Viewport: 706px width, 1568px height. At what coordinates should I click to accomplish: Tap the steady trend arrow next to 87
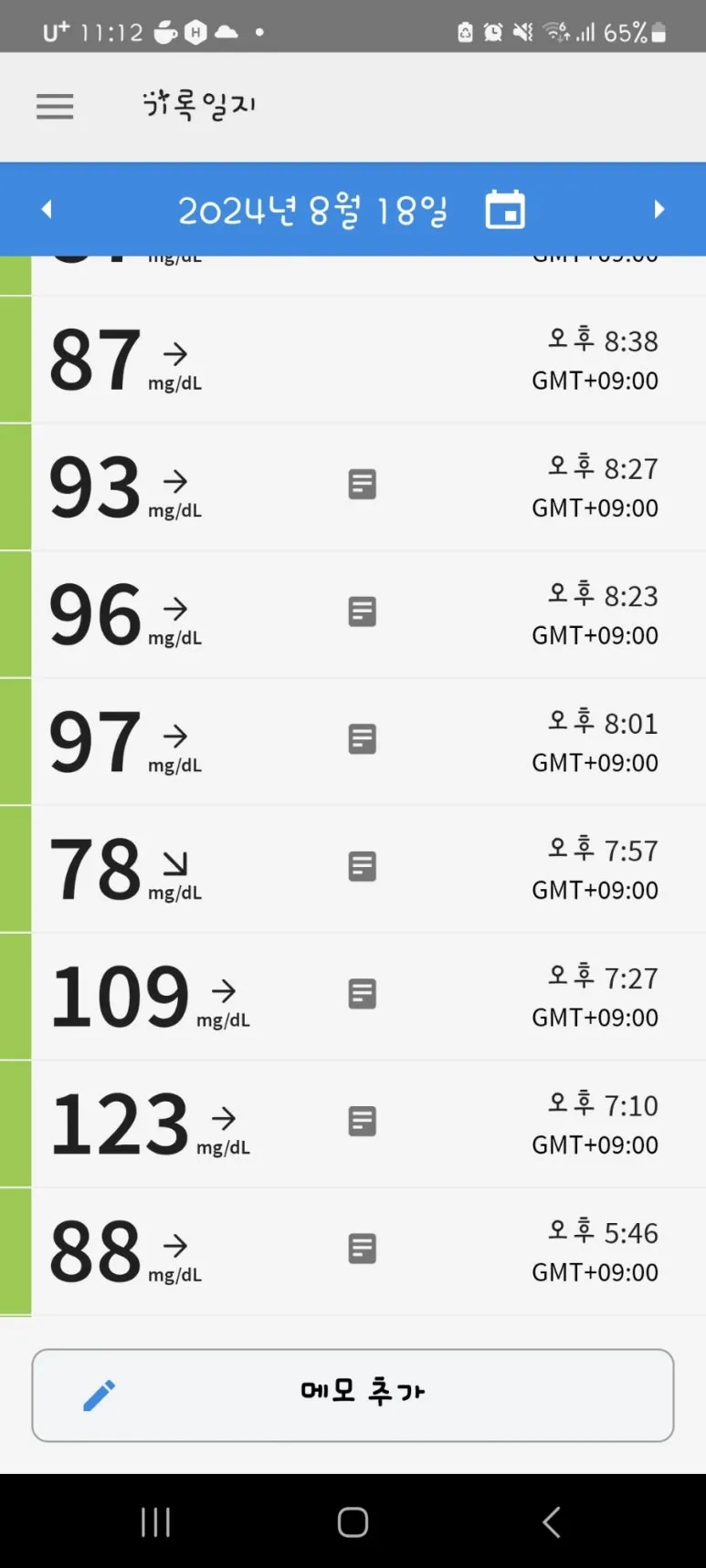point(174,353)
